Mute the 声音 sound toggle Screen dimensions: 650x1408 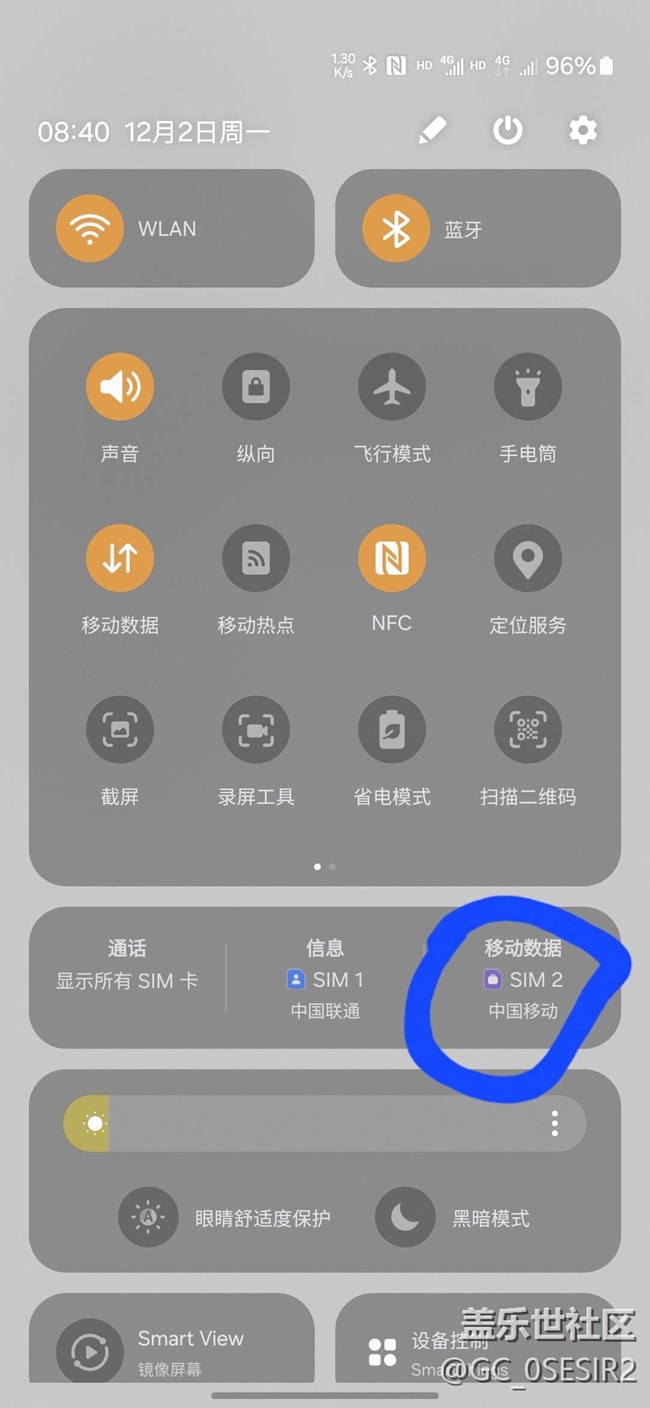coord(120,386)
